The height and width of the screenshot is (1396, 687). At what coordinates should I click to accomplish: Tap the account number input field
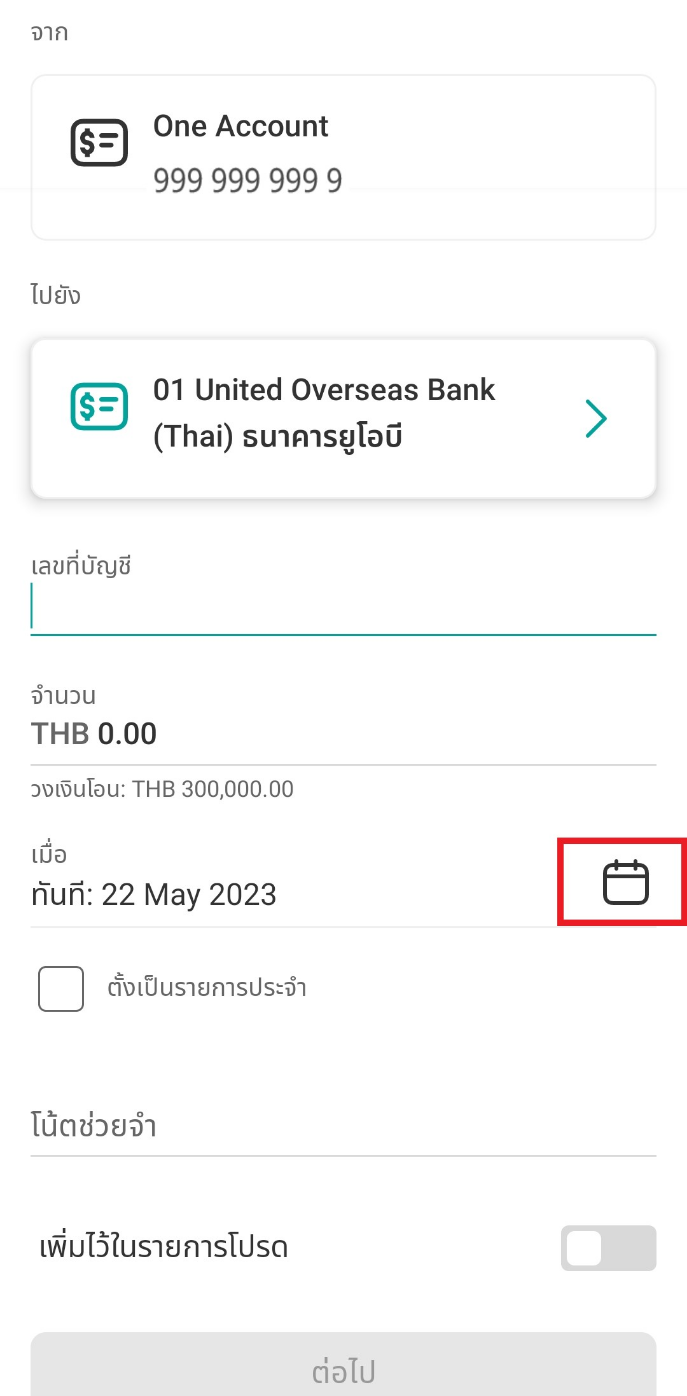click(343, 609)
